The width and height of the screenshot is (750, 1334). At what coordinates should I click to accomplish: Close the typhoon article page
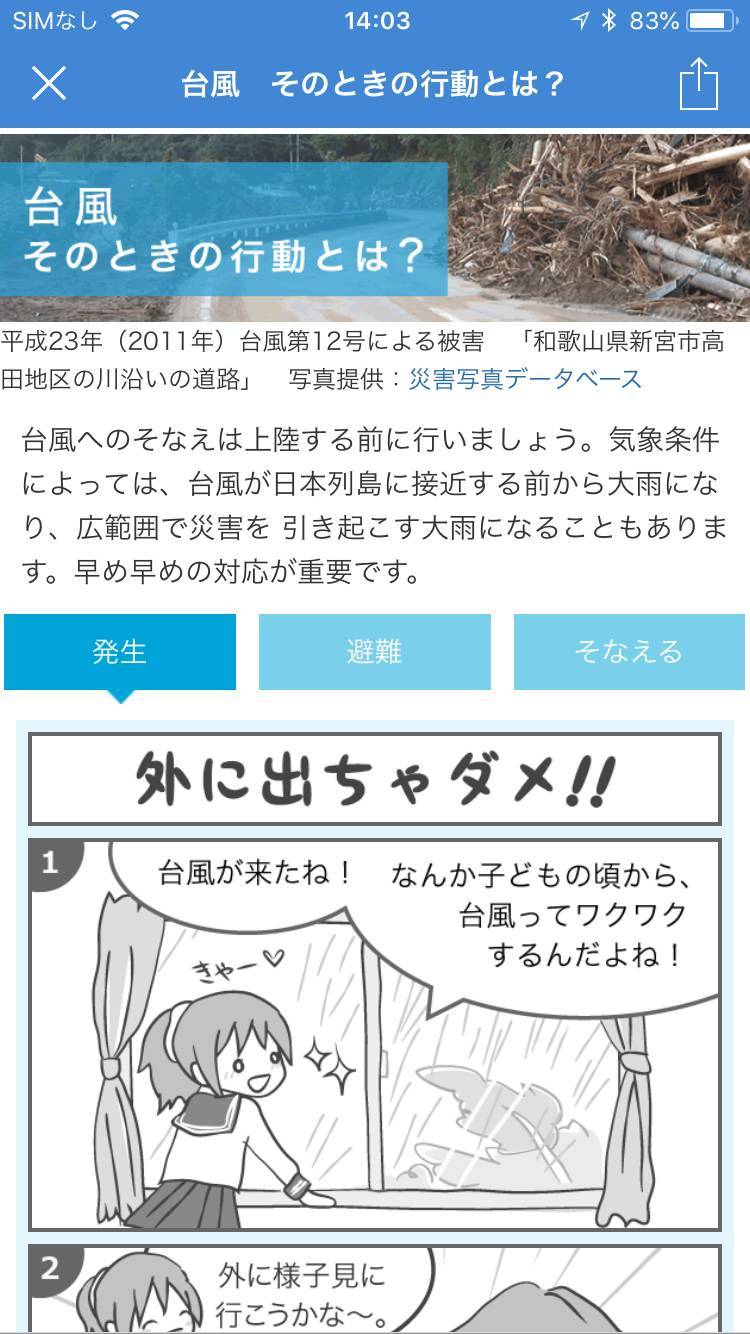tap(48, 84)
